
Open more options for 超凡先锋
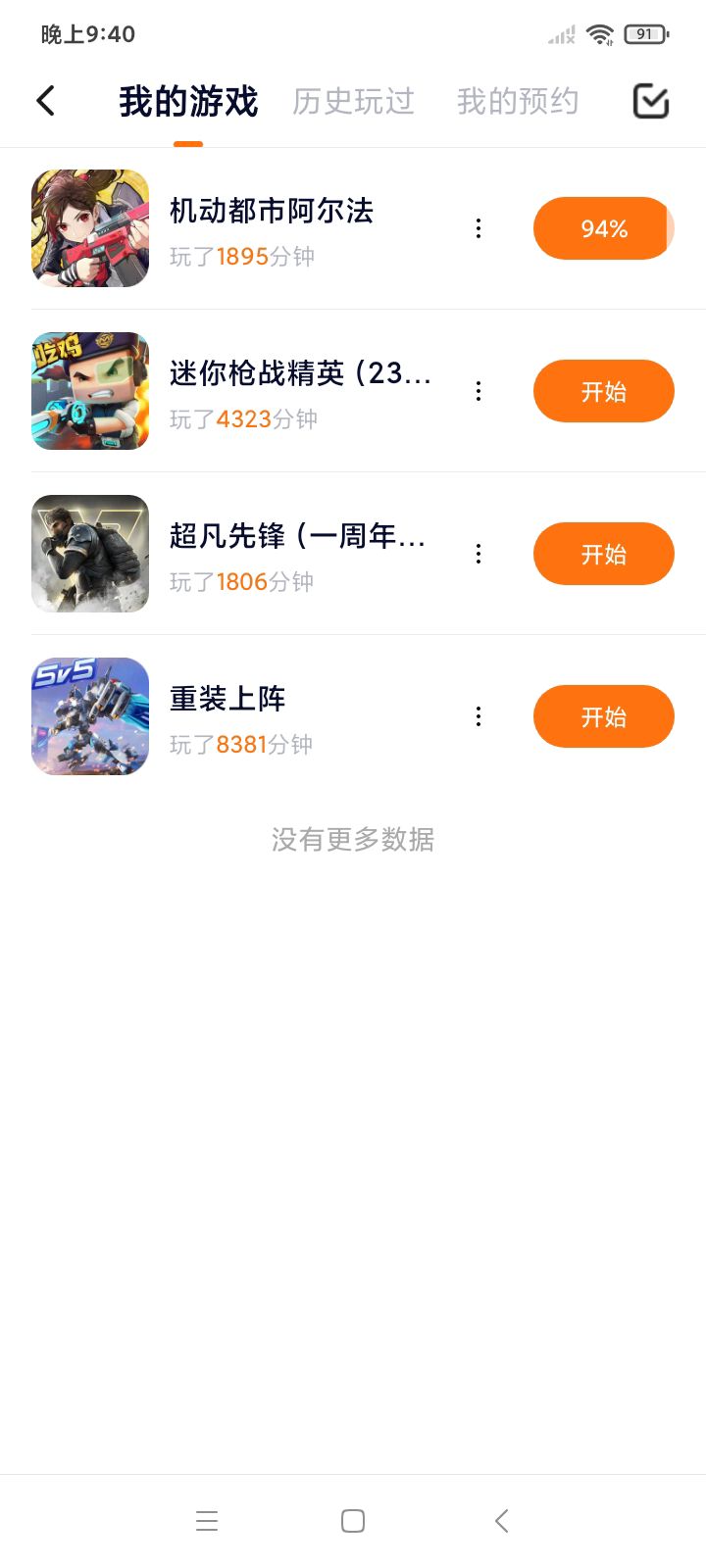[479, 554]
